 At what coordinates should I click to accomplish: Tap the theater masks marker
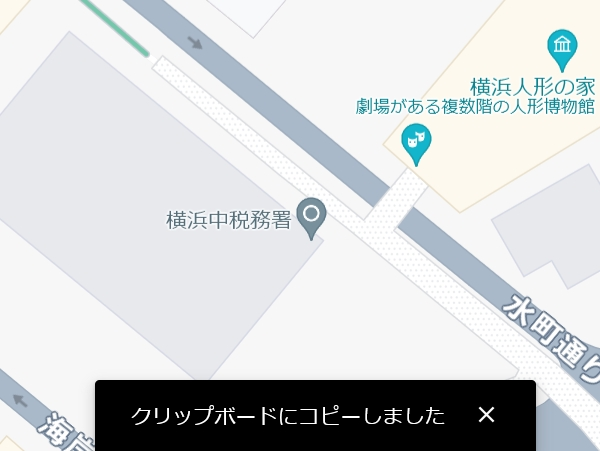pyautogui.click(x=415, y=141)
